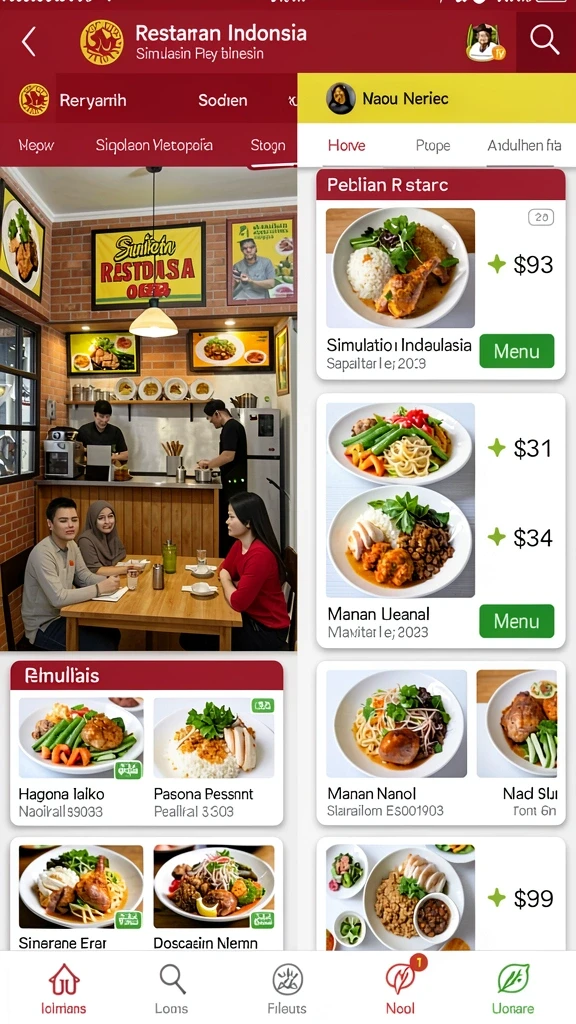Open Loms search in bottom navigation

(172, 989)
